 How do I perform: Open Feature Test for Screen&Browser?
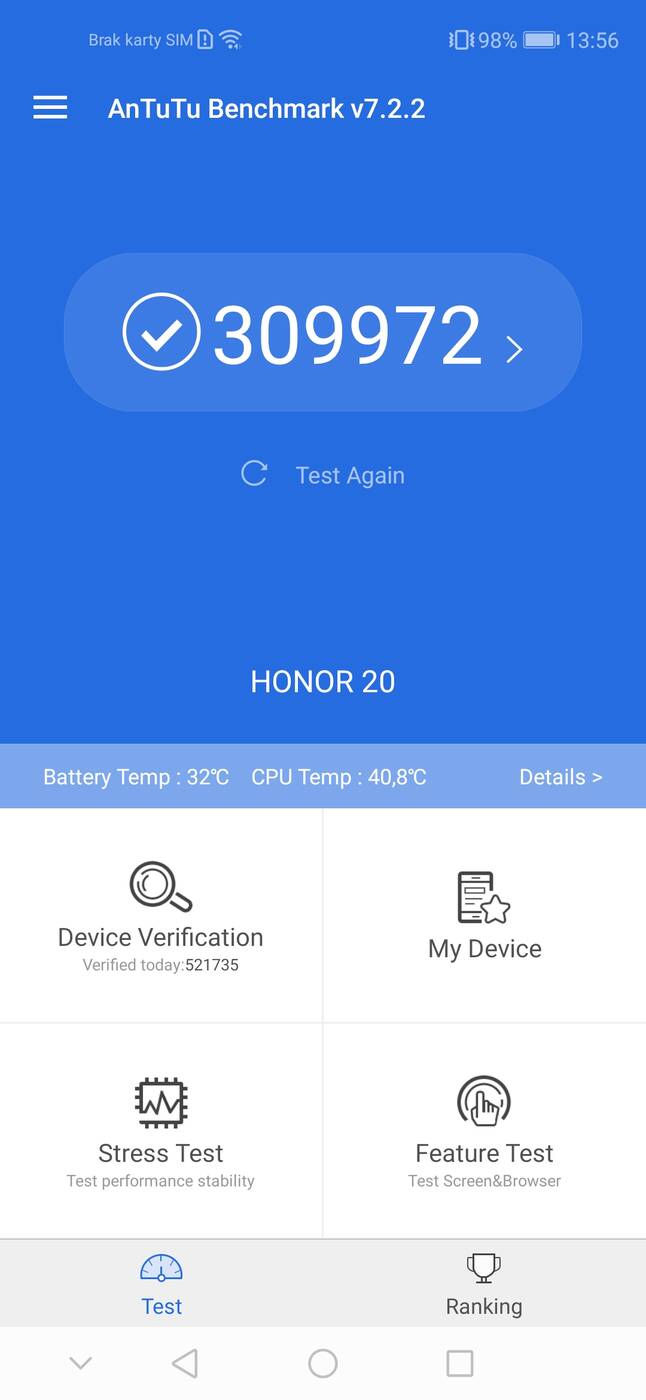coord(484,1130)
